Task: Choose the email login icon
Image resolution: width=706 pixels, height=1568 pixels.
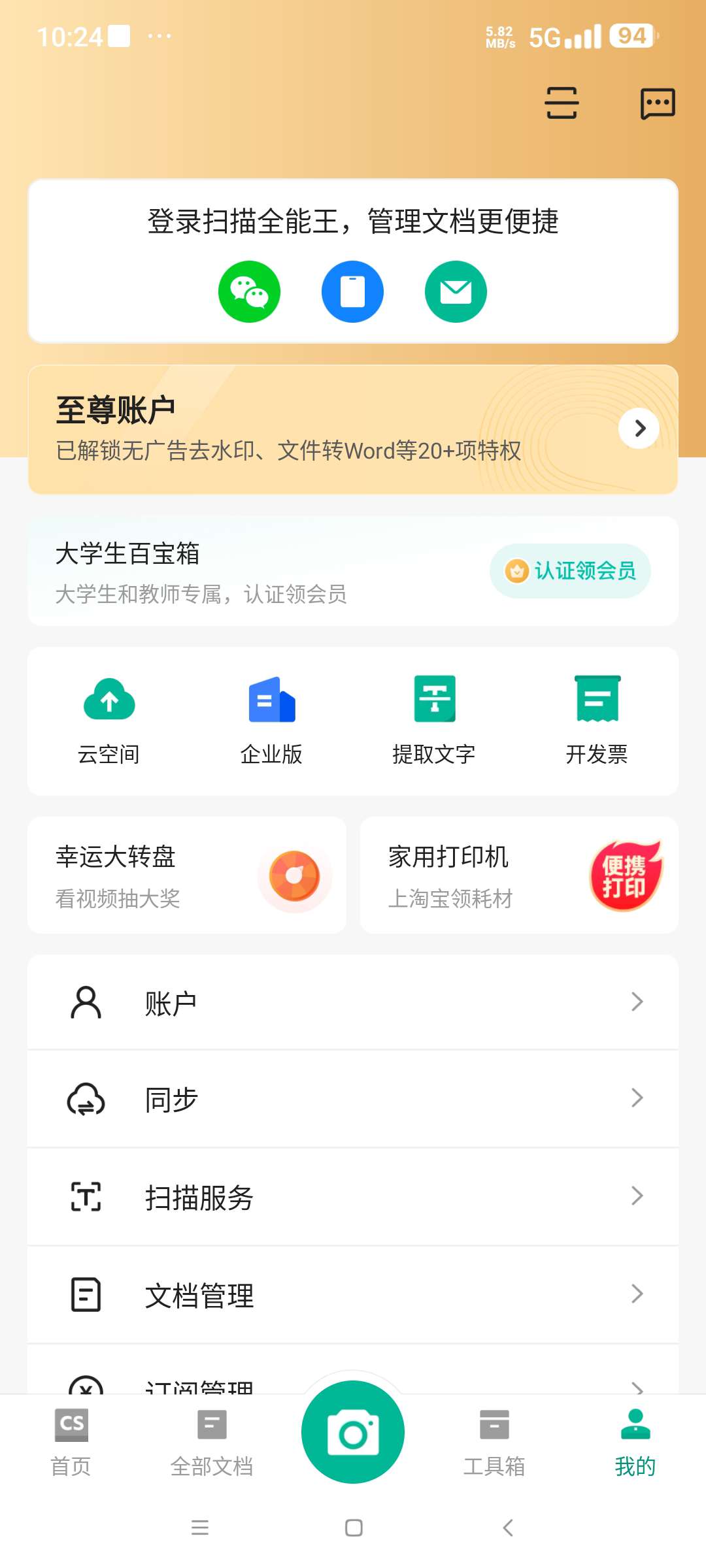Action: [x=456, y=291]
